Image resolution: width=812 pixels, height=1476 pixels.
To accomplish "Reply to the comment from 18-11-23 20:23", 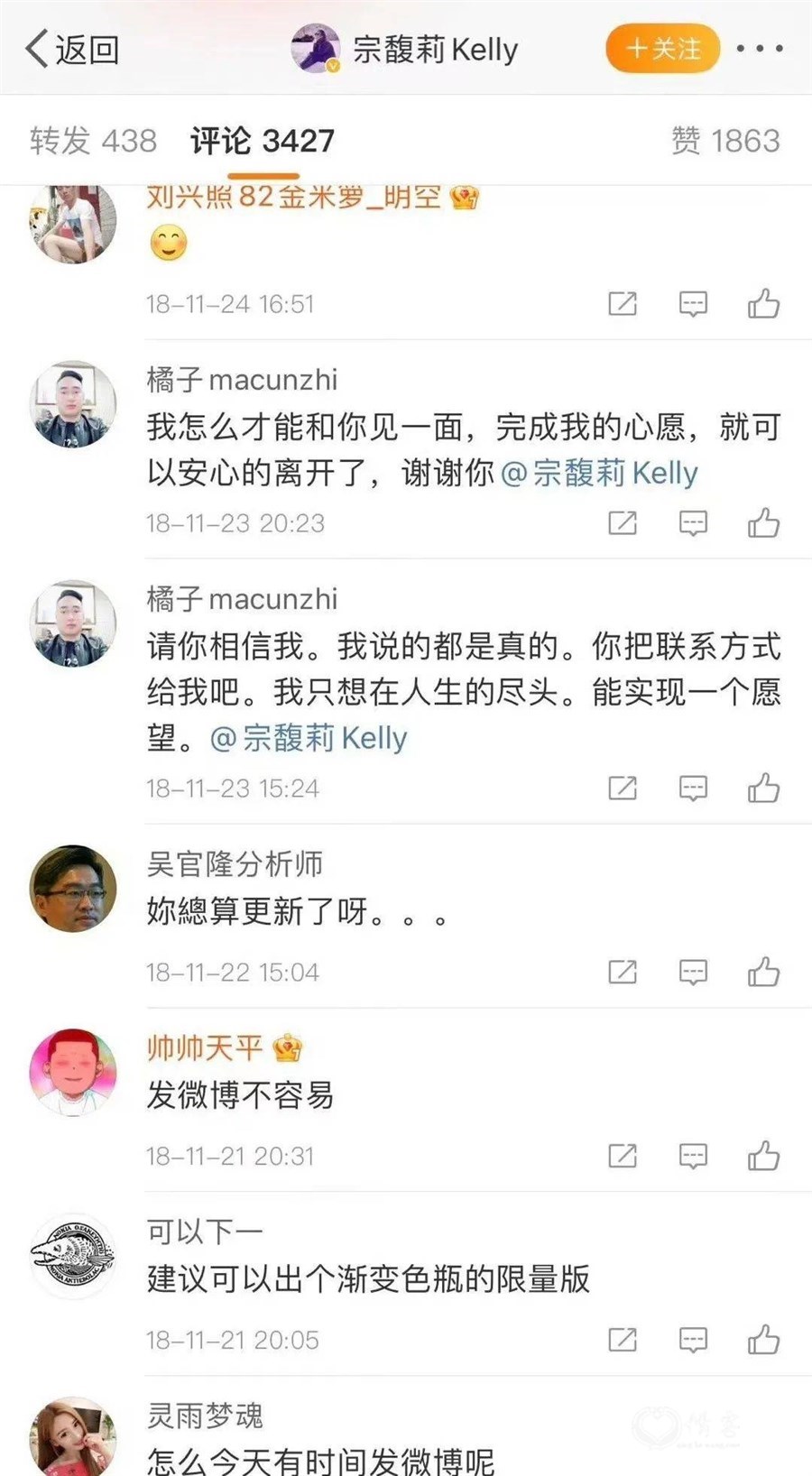I will click(x=693, y=523).
